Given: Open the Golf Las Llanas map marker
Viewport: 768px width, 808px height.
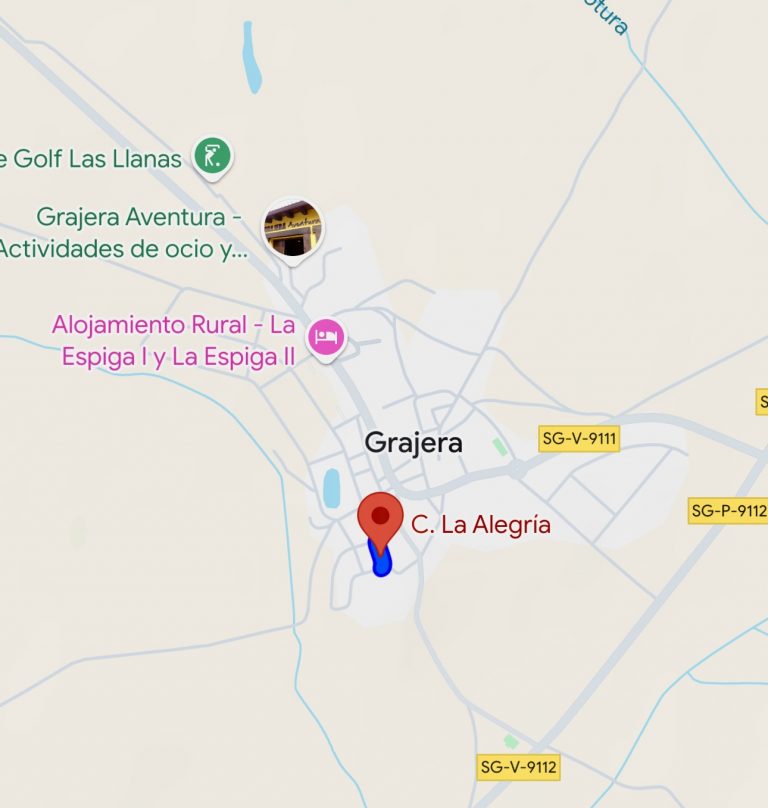Looking at the screenshot, I should point(213,156).
